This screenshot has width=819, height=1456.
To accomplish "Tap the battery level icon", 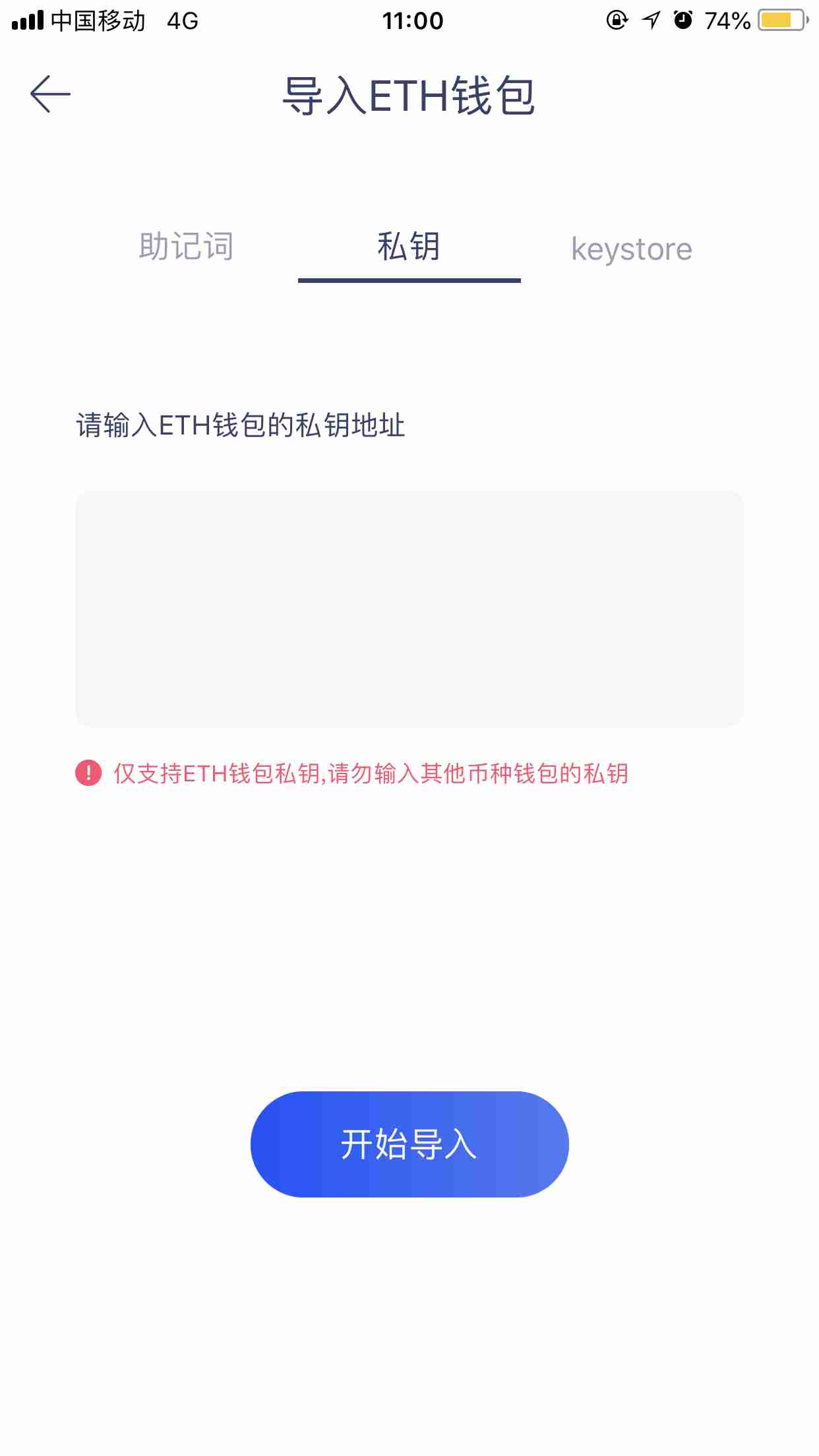I will 781,20.
